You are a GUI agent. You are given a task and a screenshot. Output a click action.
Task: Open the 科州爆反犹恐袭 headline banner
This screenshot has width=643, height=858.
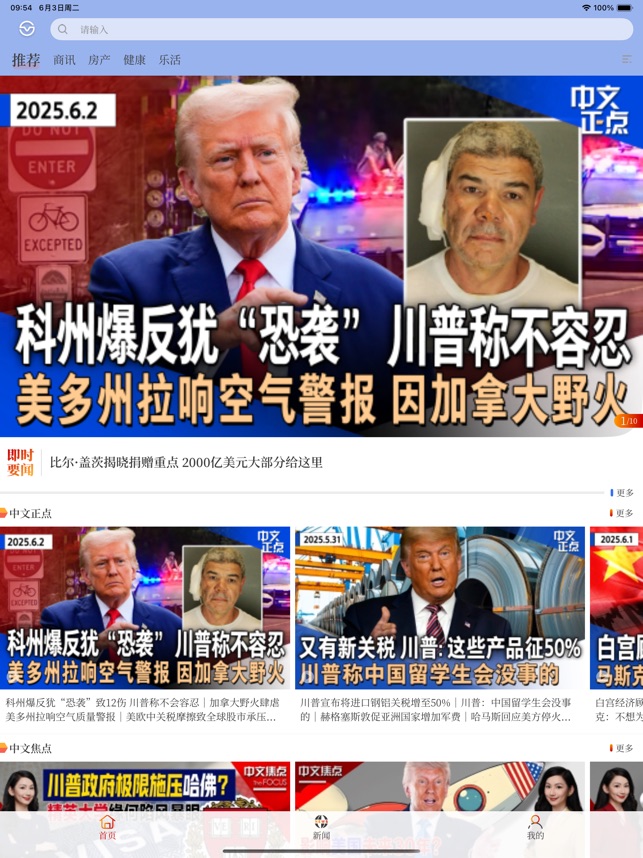321,256
